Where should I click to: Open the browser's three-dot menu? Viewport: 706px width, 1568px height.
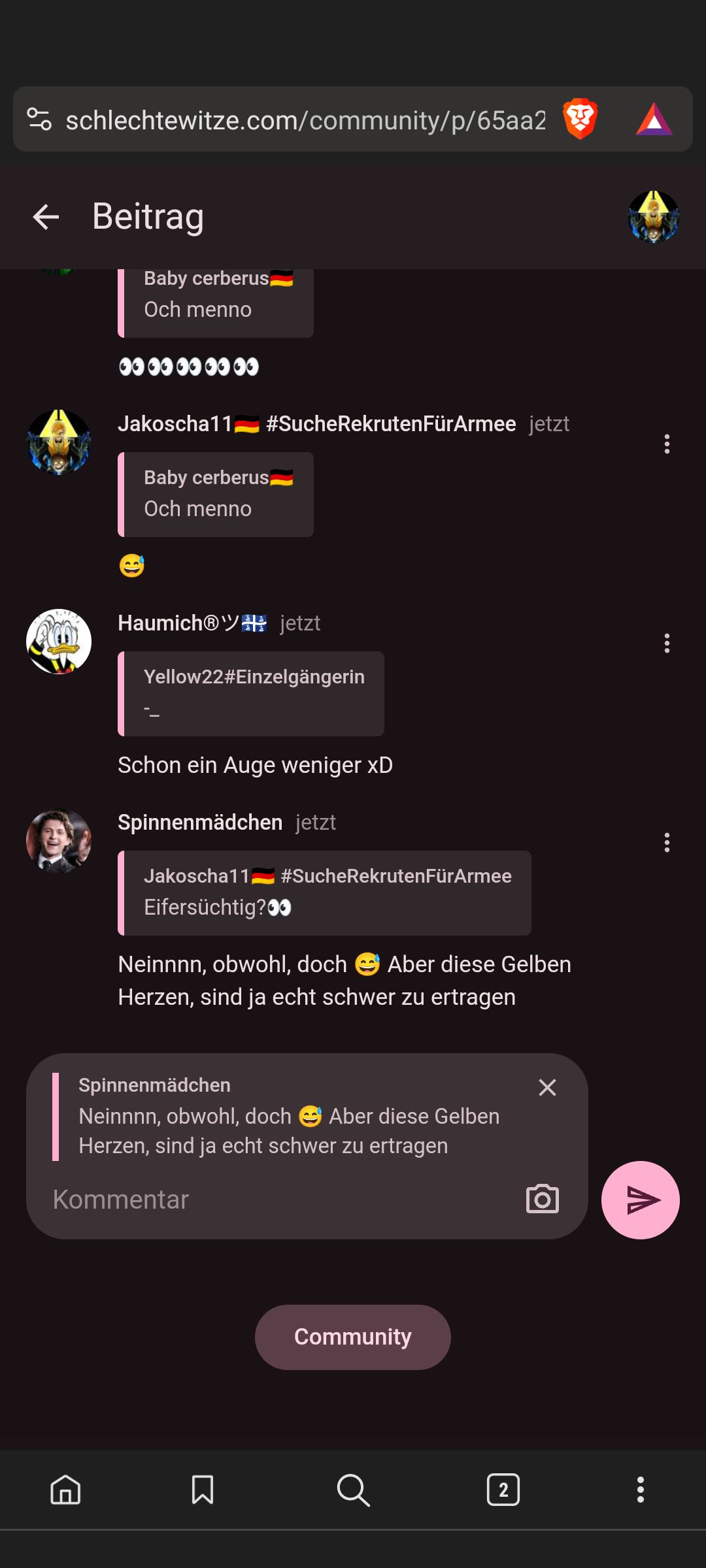[x=641, y=1490]
